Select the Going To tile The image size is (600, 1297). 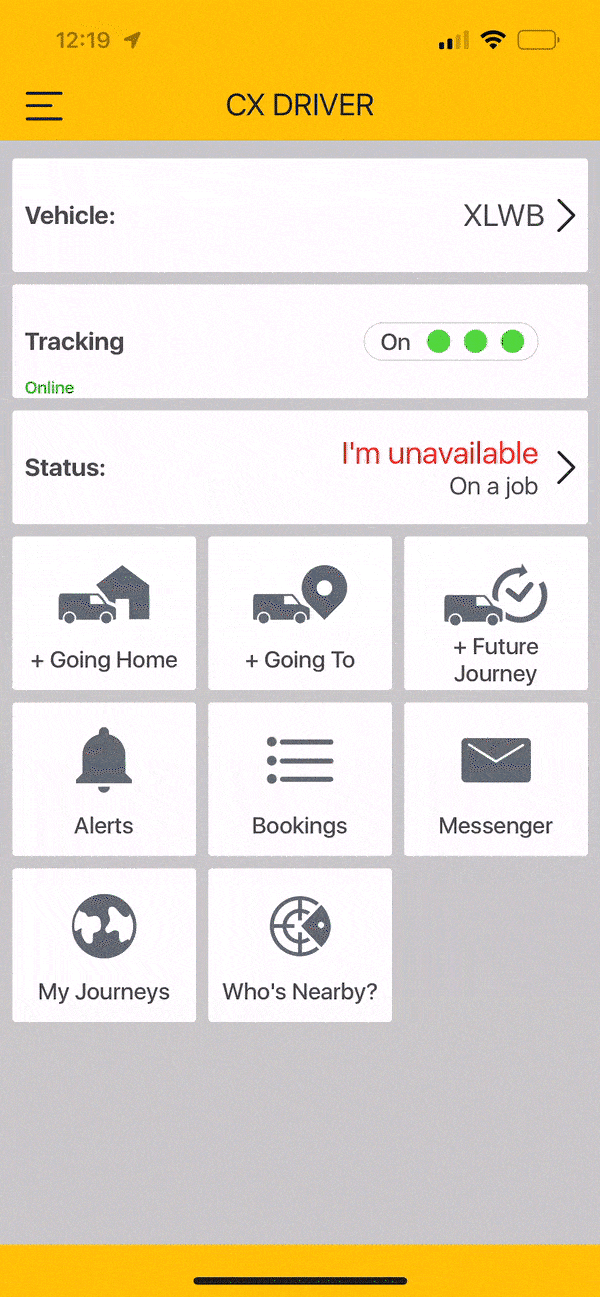tap(300, 613)
